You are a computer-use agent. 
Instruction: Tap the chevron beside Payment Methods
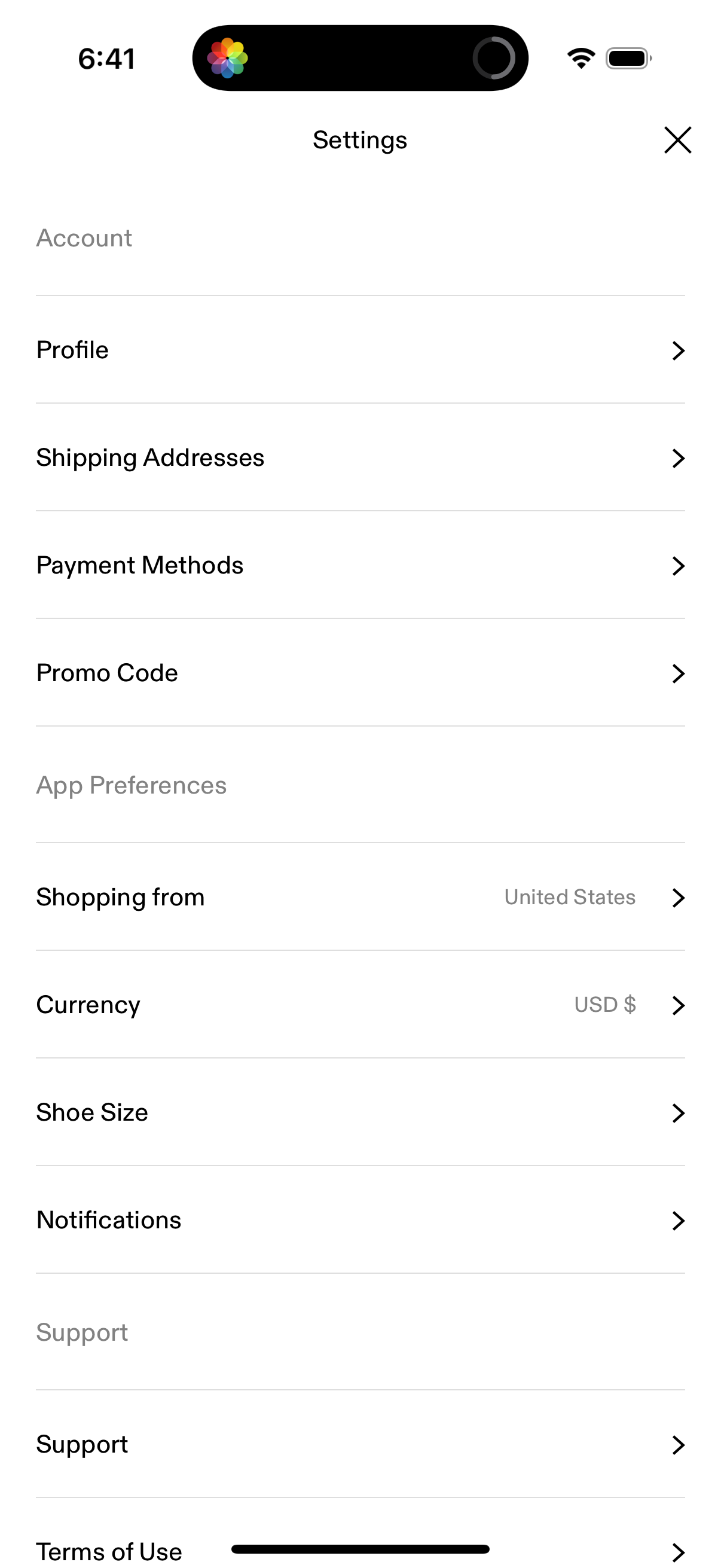(x=679, y=566)
